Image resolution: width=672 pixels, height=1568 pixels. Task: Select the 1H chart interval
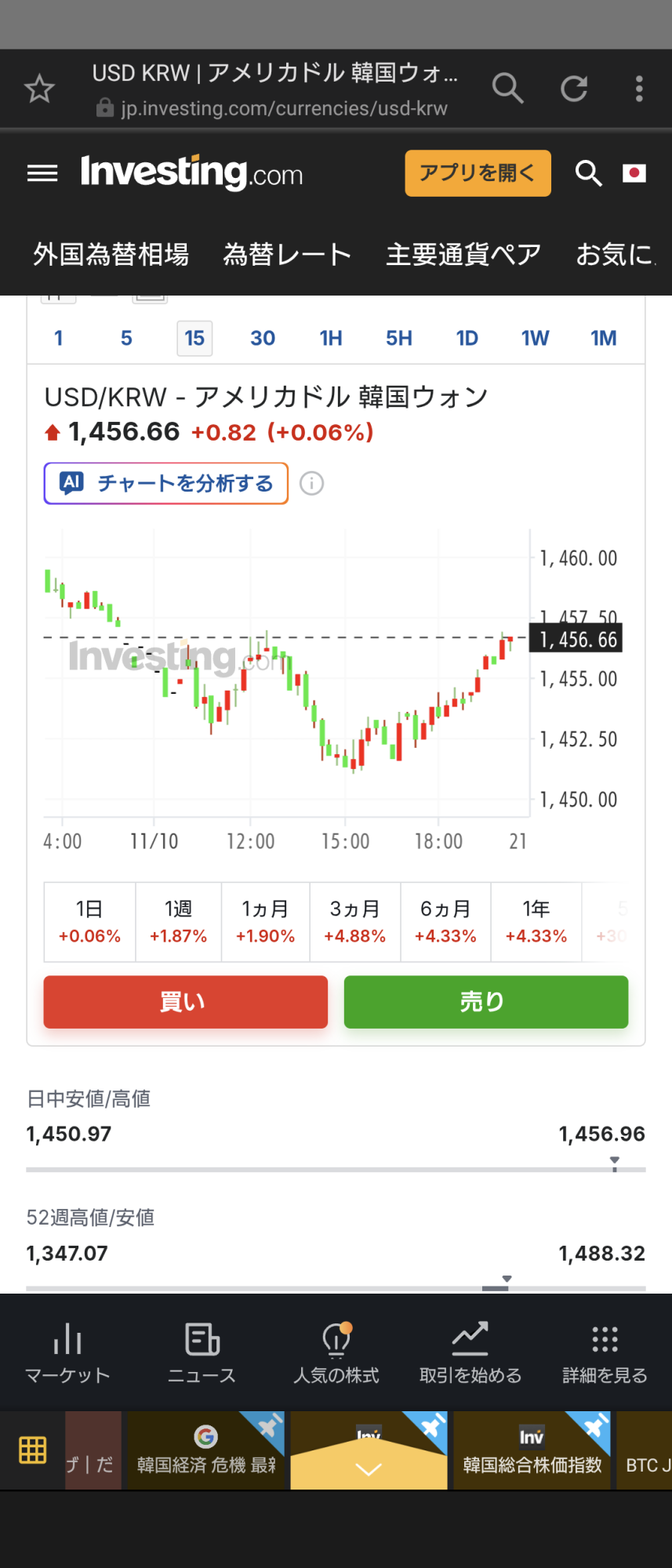coord(331,338)
